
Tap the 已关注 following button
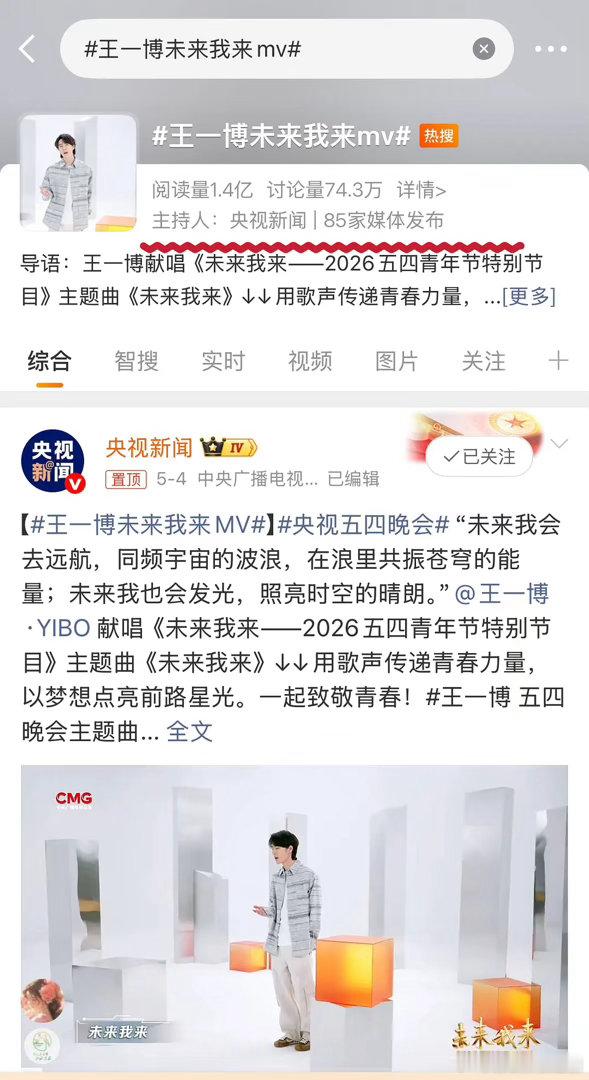pyautogui.click(x=479, y=456)
